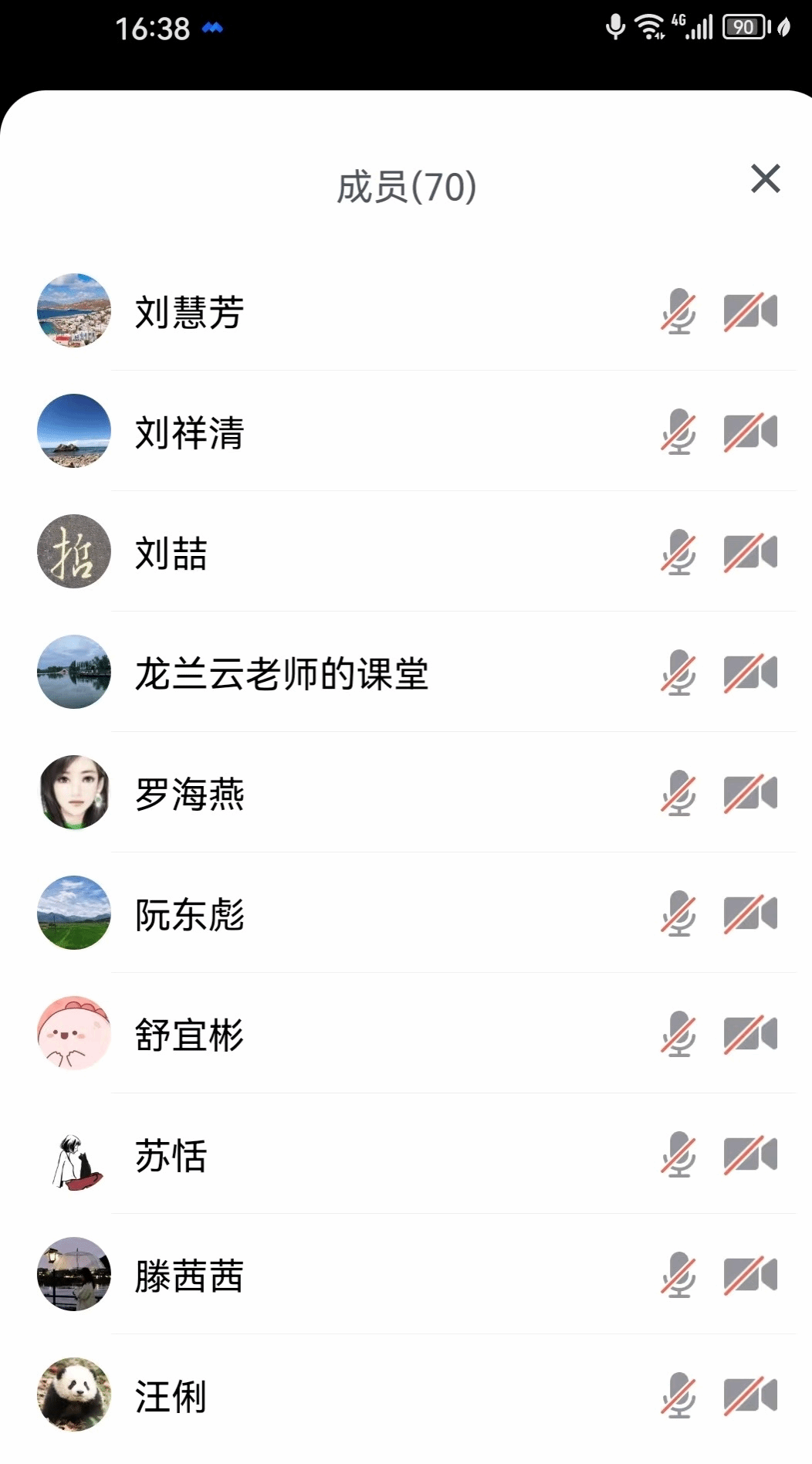The height and width of the screenshot is (1464, 812).
Task: Tap the muted mic icon for 舒宜彬
Action: click(x=678, y=1035)
